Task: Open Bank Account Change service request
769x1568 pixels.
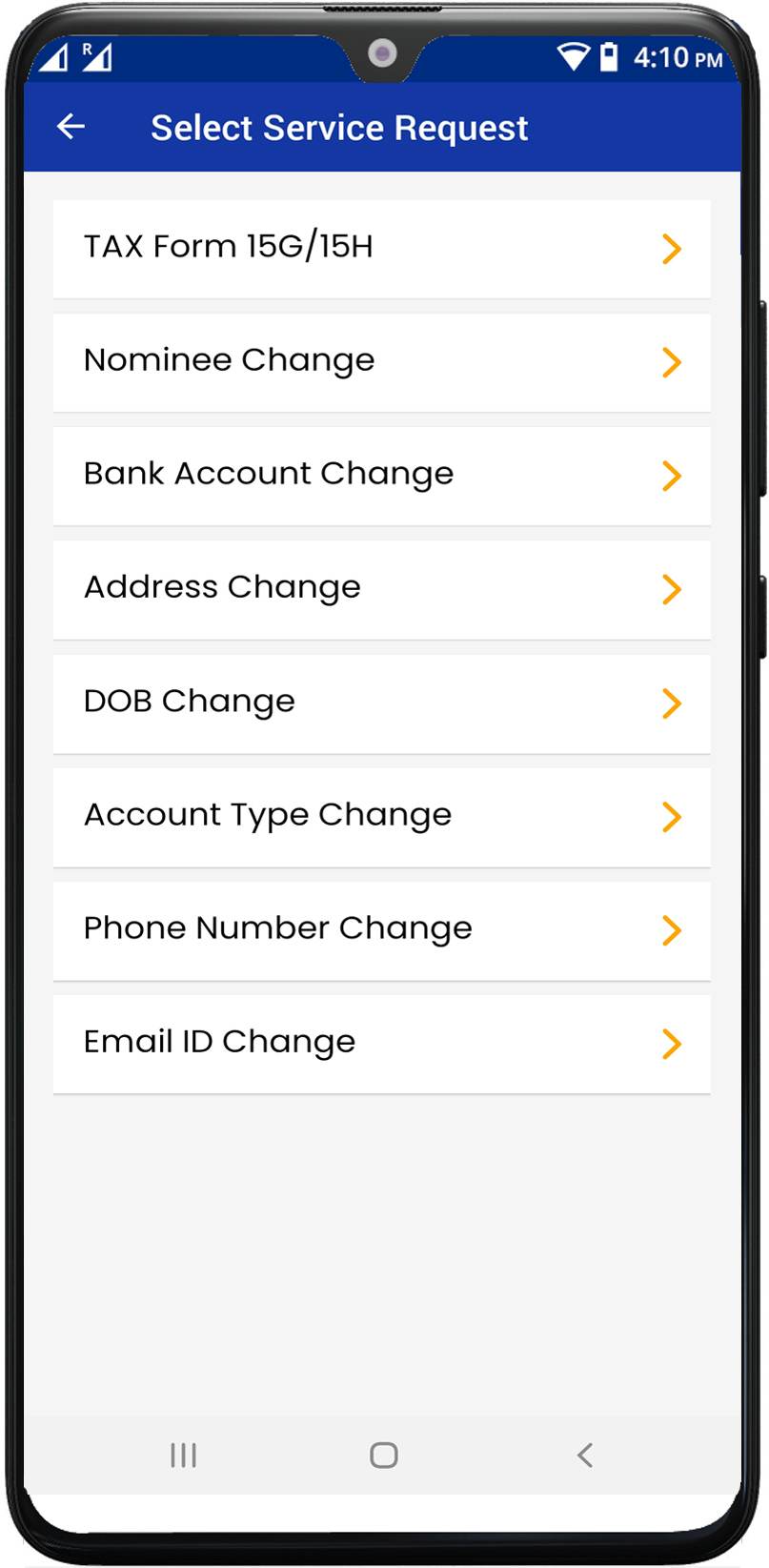Action: point(381,475)
